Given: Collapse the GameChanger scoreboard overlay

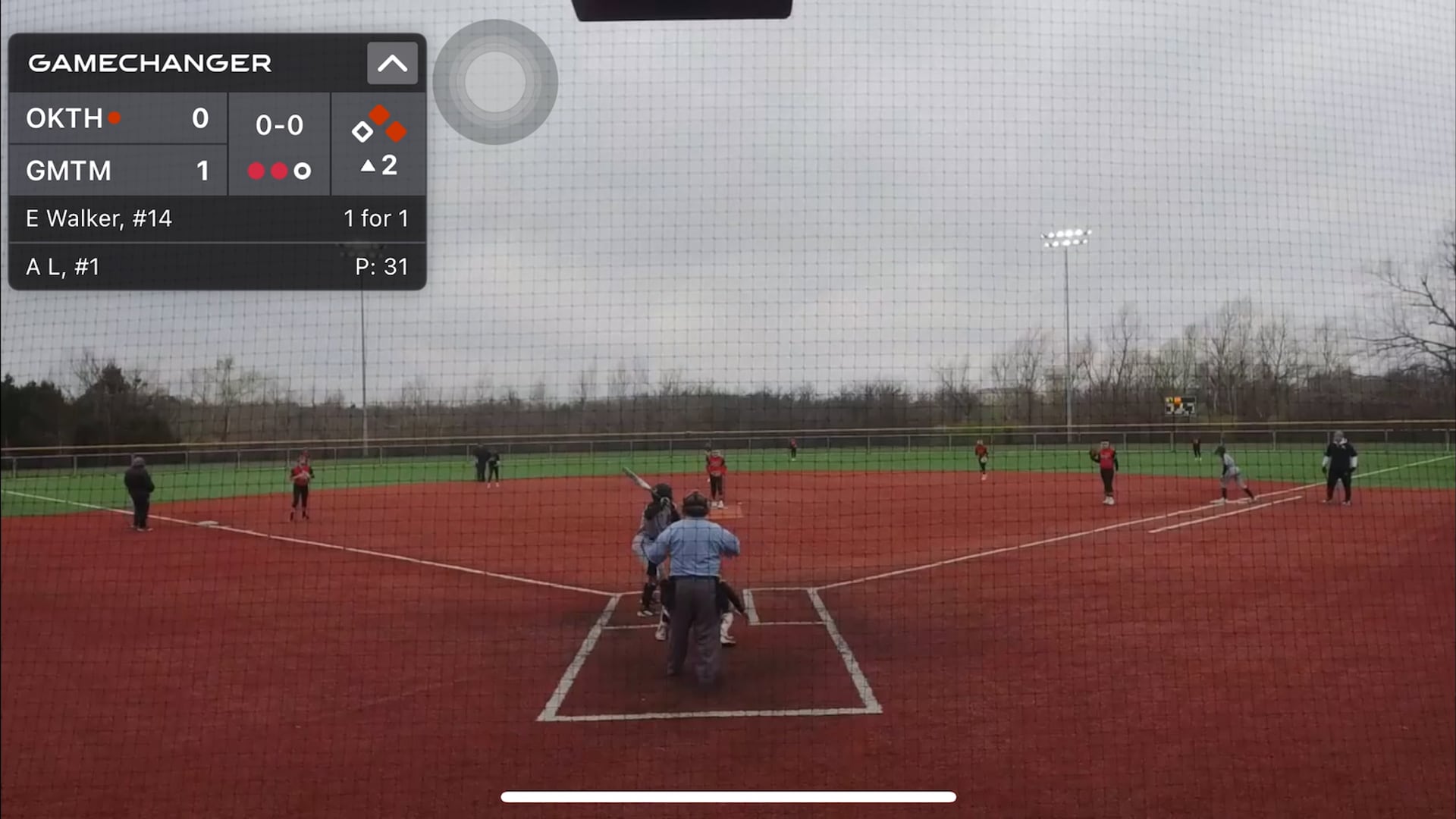Looking at the screenshot, I should click(392, 63).
